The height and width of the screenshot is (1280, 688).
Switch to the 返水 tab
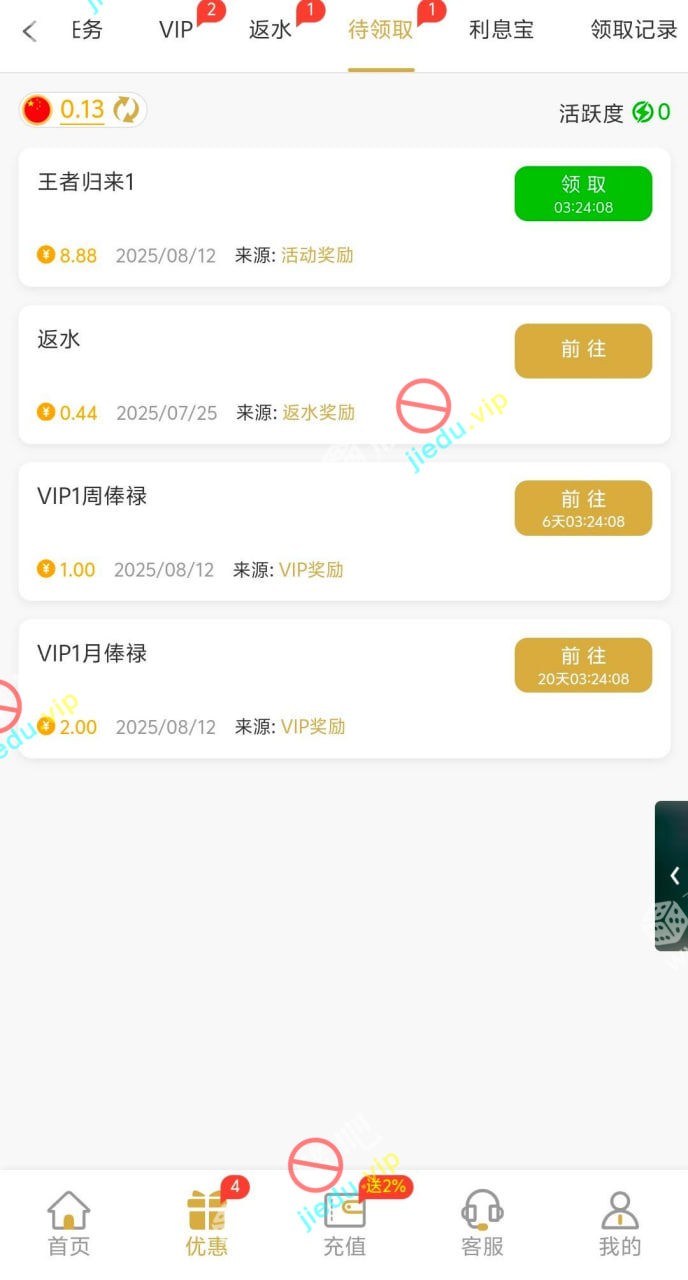tap(270, 30)
